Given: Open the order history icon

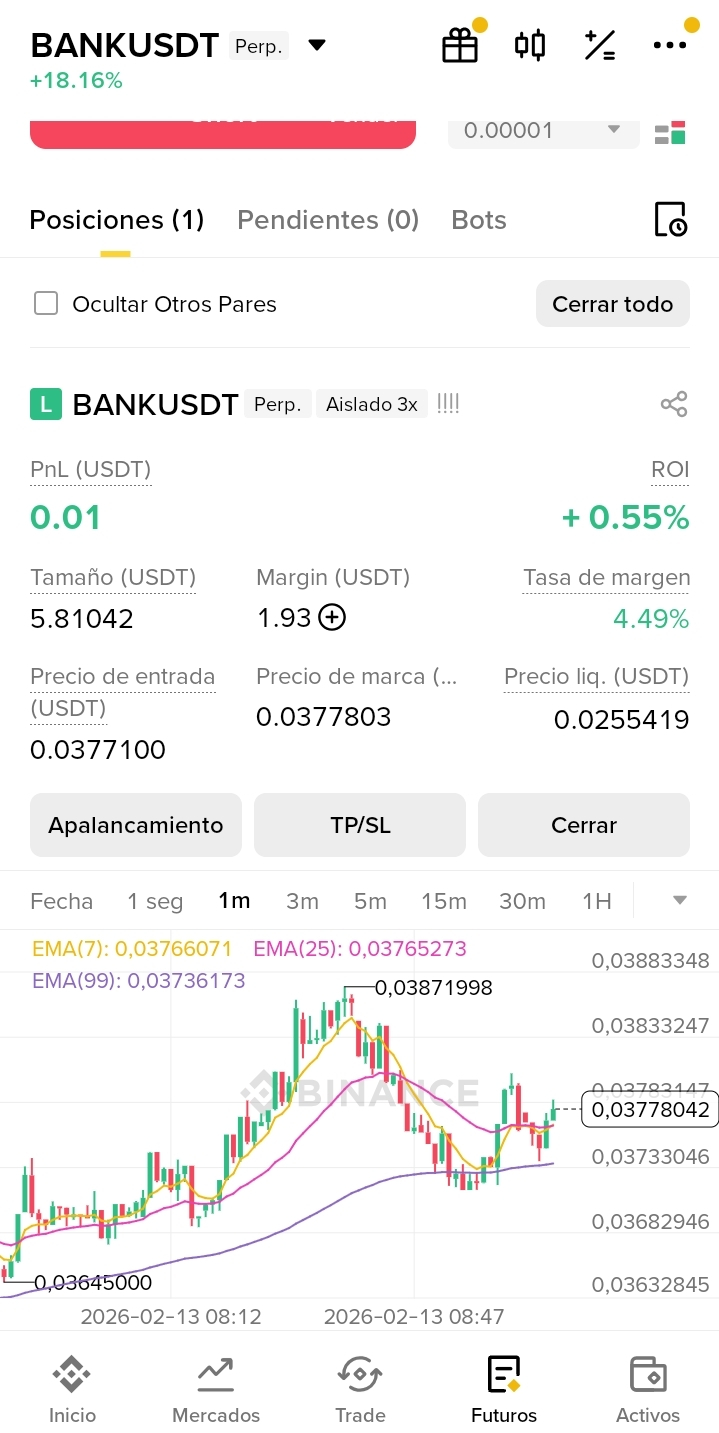Looking at the screenshot, I should click(x=670, y=219).
